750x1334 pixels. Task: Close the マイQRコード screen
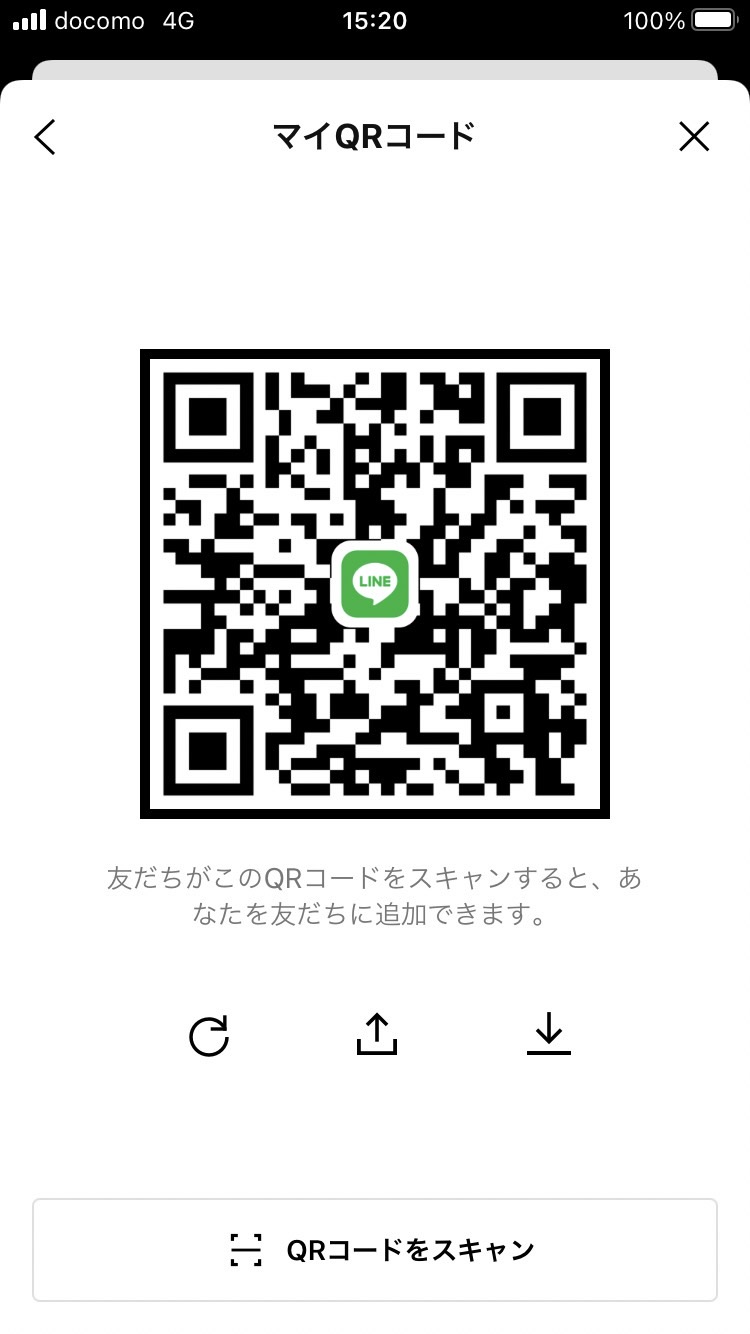point(694,137)
